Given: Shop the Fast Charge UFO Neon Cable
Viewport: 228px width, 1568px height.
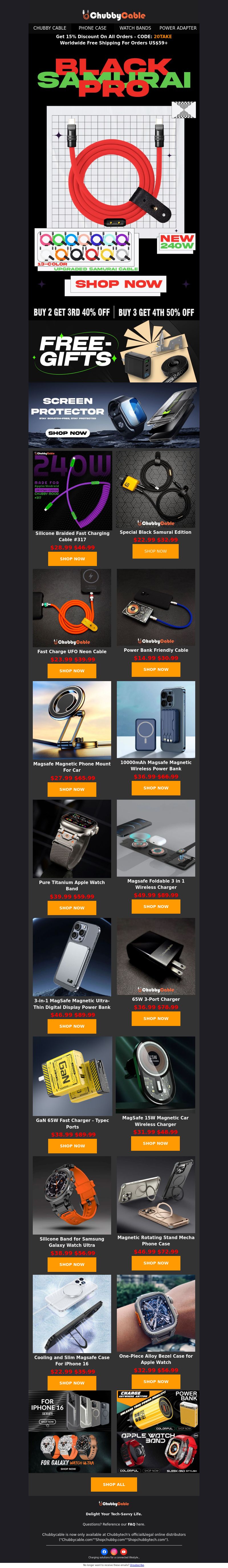Looking at the screenshot, I should point(72,671).
